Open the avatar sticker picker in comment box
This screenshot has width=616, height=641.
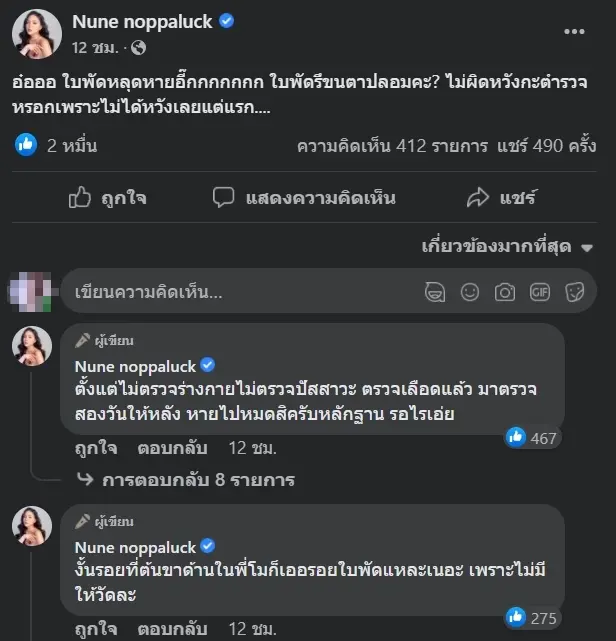(x=435, y=293)
